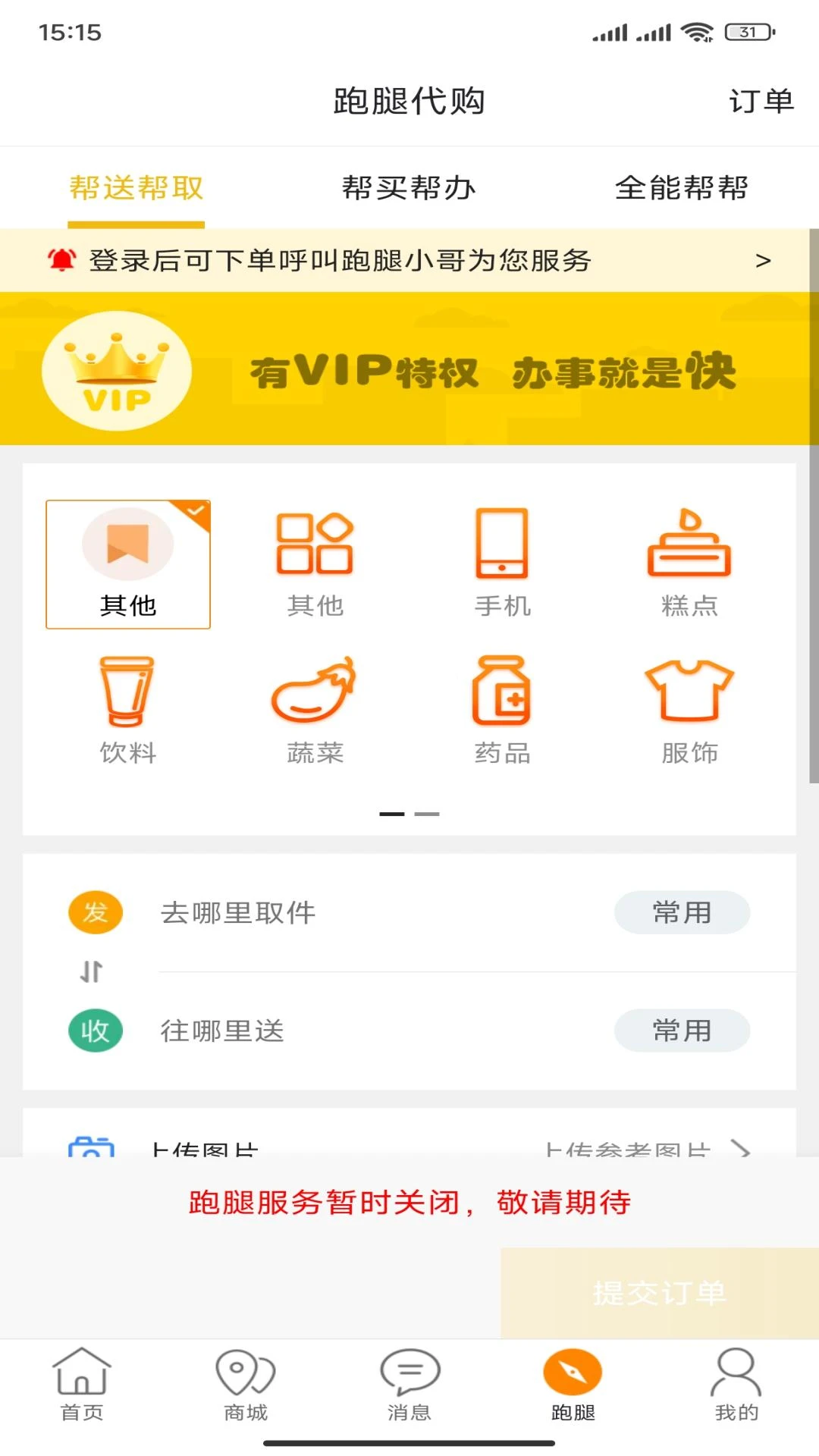The image size is (819, 1456).
Task: Switch to the 帮买帮办 tab
Action: tap(409, 190)
